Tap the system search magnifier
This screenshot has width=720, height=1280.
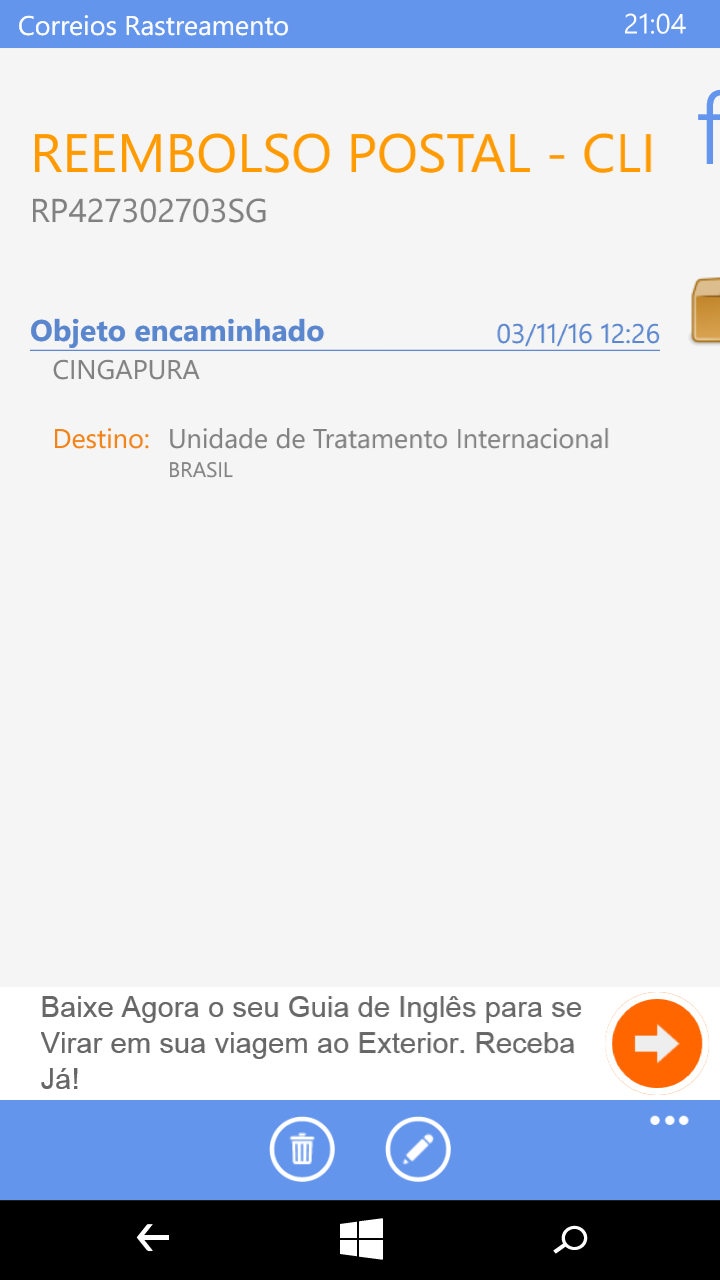tap(571, 1240)
